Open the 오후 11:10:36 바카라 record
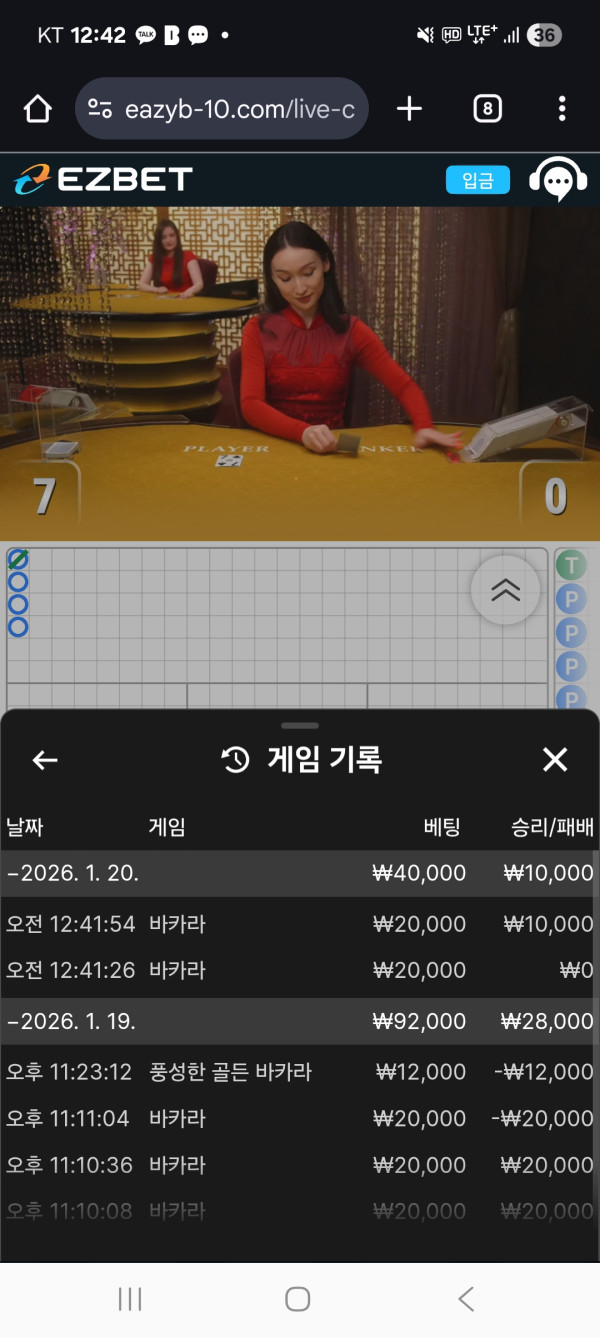Screen dimensions: 600x1338 (300, 1165)
